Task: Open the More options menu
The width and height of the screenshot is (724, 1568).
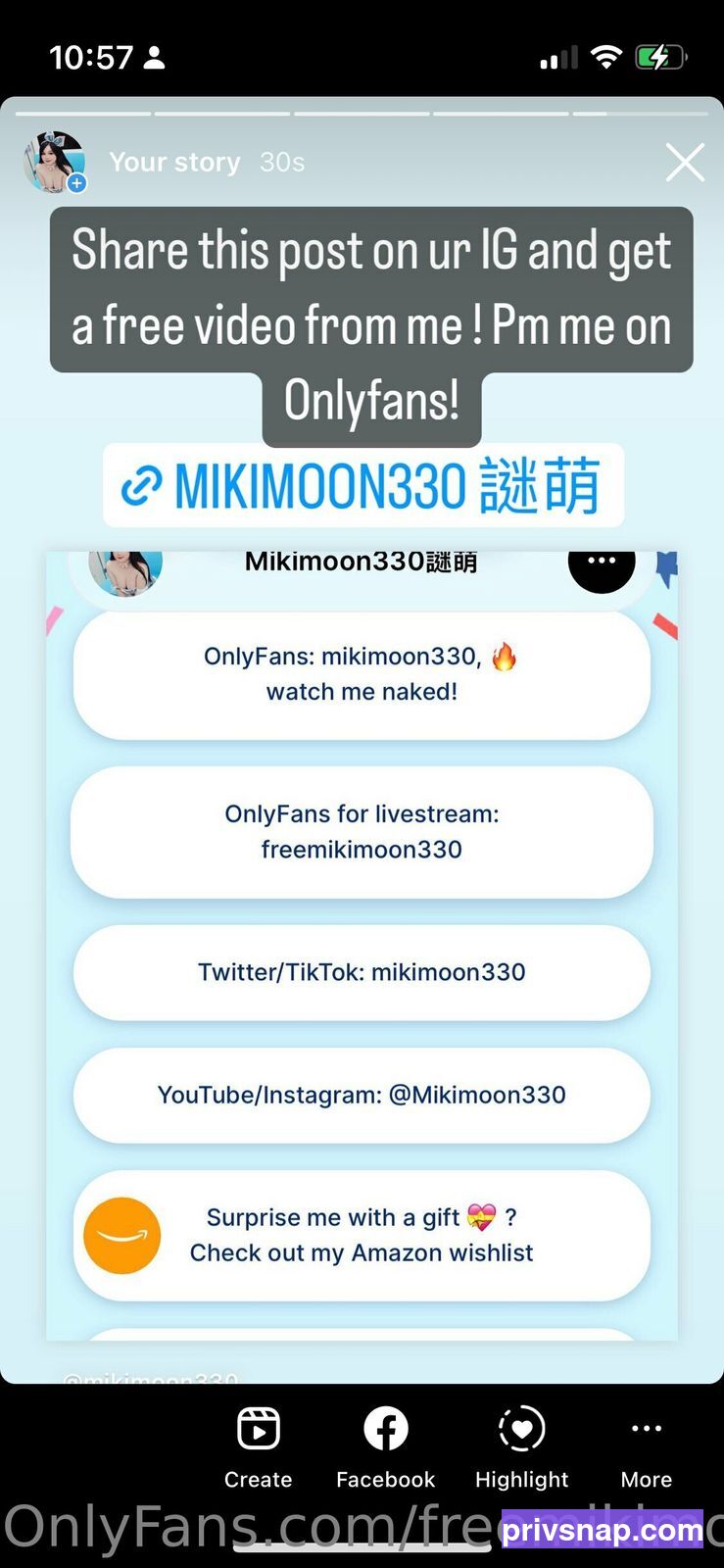Action: click(x=647, y=1447)
